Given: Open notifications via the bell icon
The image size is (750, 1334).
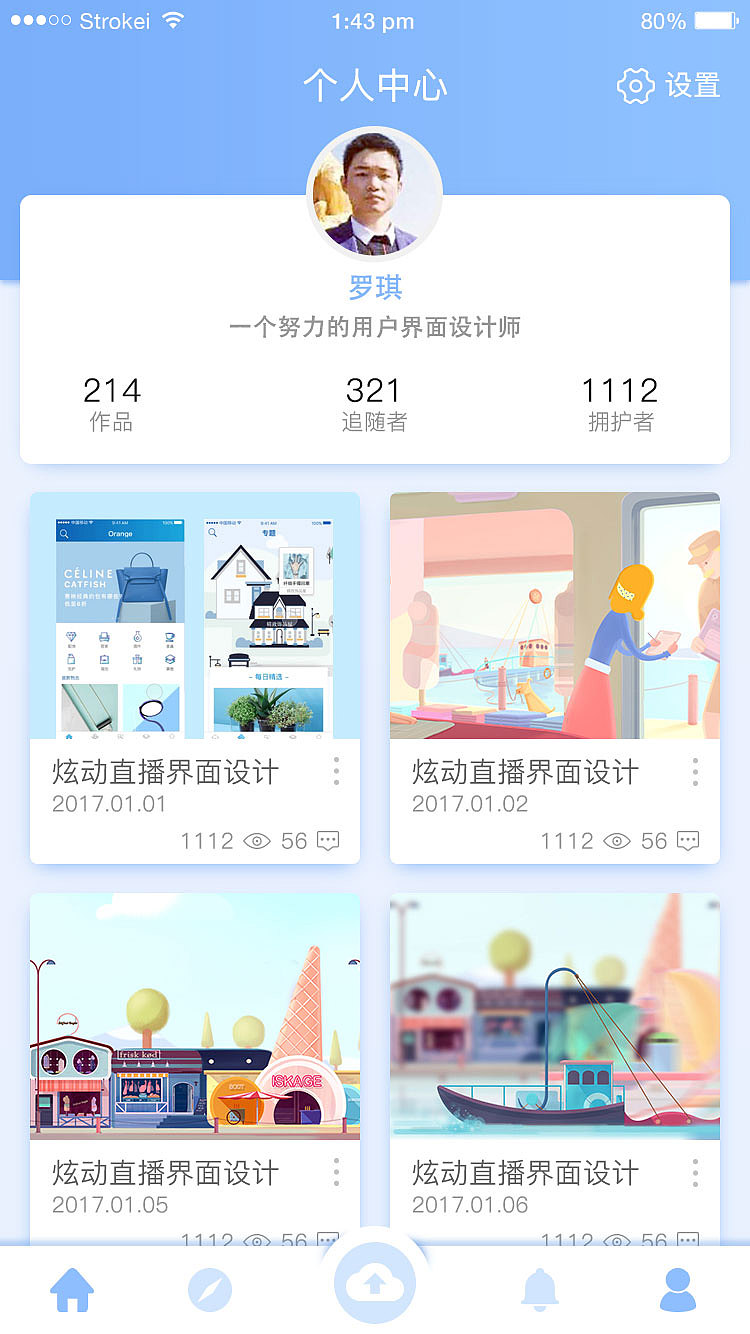Looking at the screenshot, I should pos(540,1289).
